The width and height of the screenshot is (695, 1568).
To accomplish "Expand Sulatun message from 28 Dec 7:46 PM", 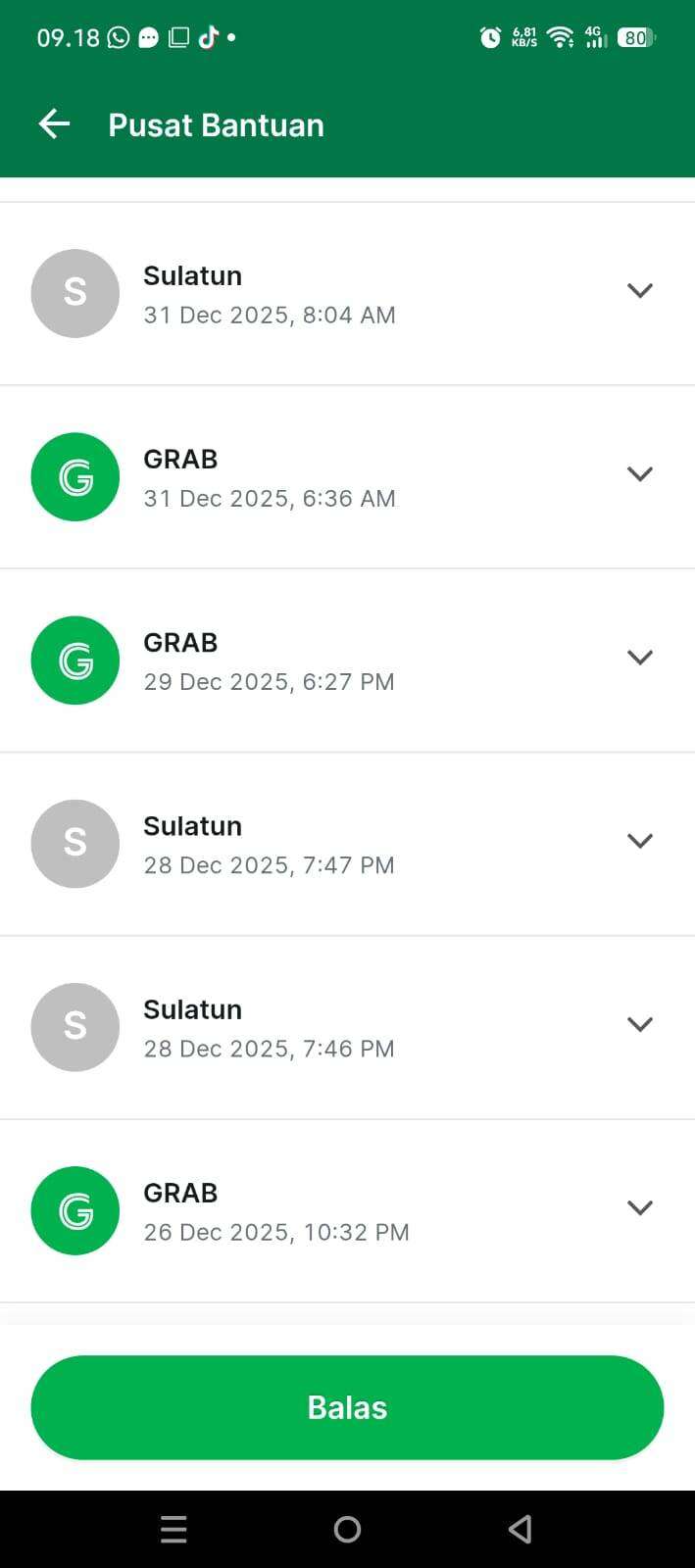I will (639, 1024).
